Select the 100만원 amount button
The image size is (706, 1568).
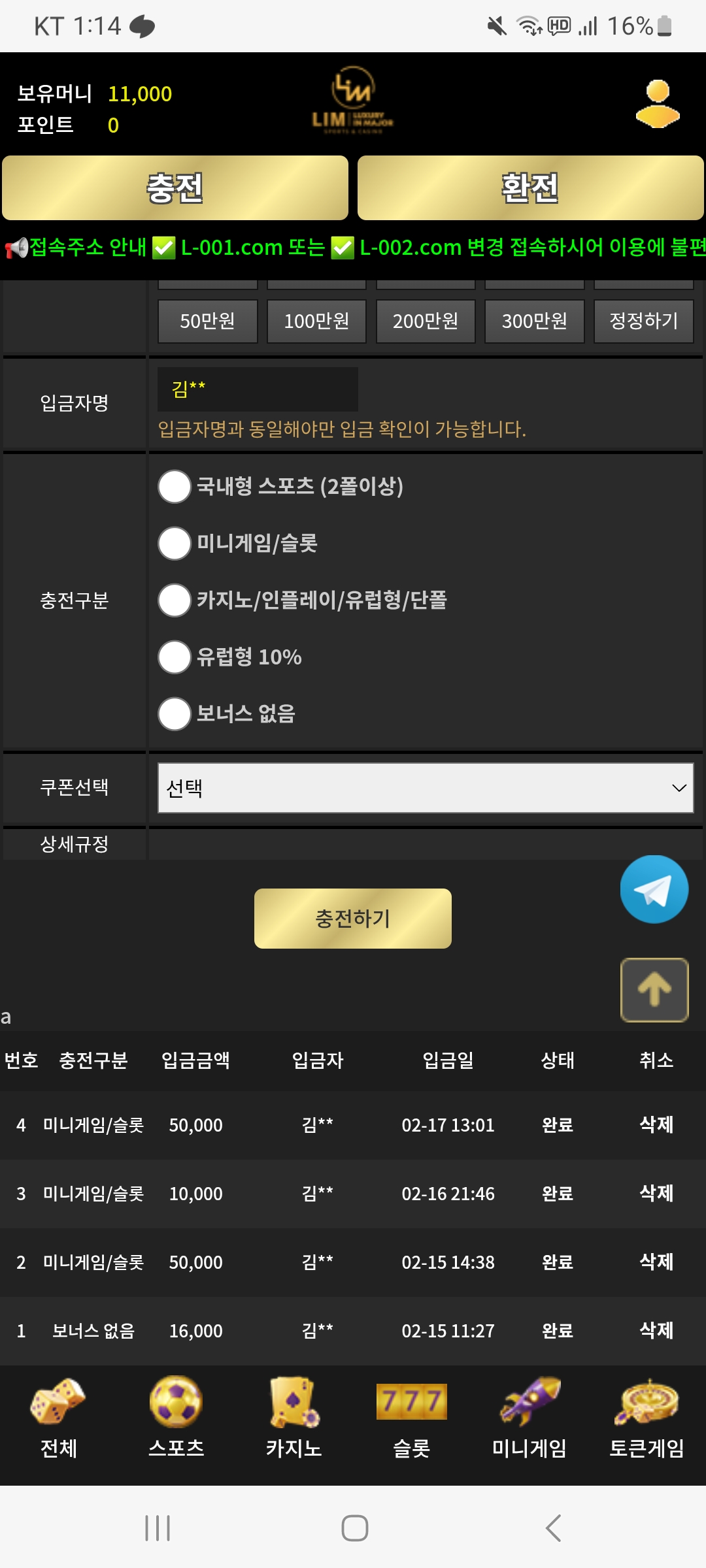click(x=316, y=321)
